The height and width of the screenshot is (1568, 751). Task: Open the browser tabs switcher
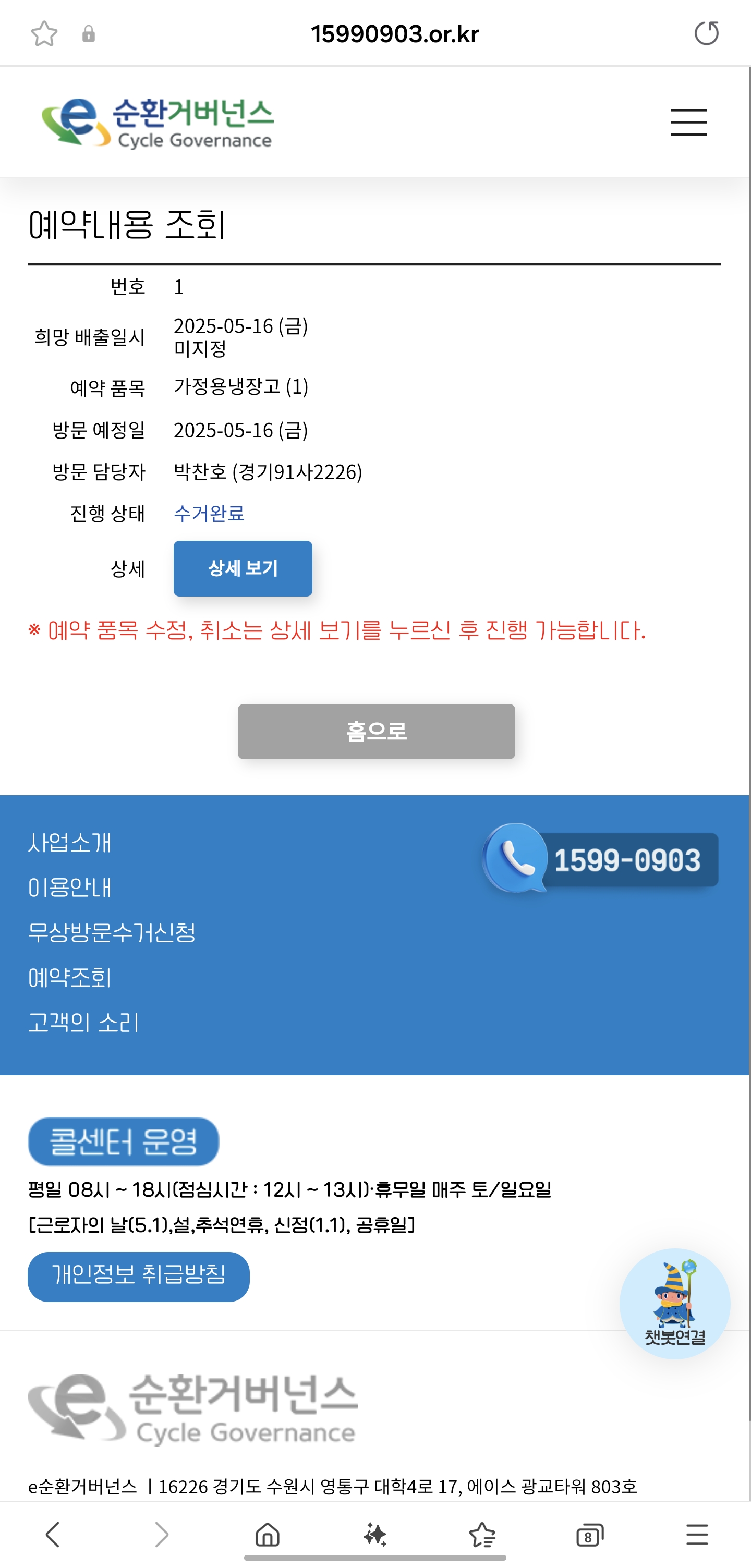coord(589,1535)
